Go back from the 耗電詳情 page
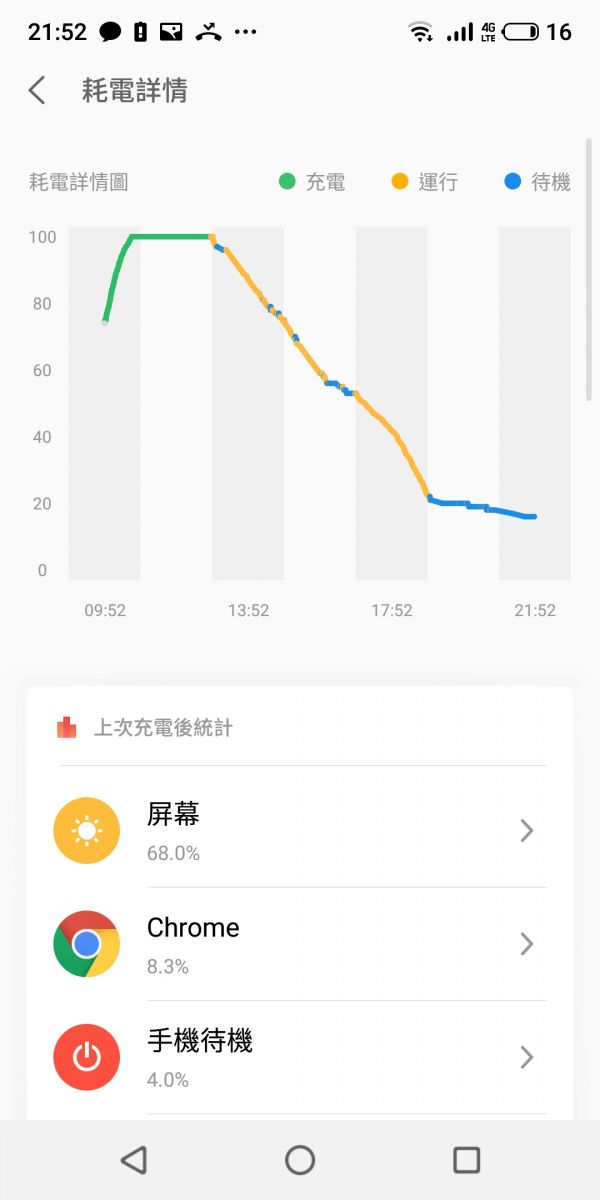The width and height of the screenshot is (600, 1200). (x=37, y=91)
